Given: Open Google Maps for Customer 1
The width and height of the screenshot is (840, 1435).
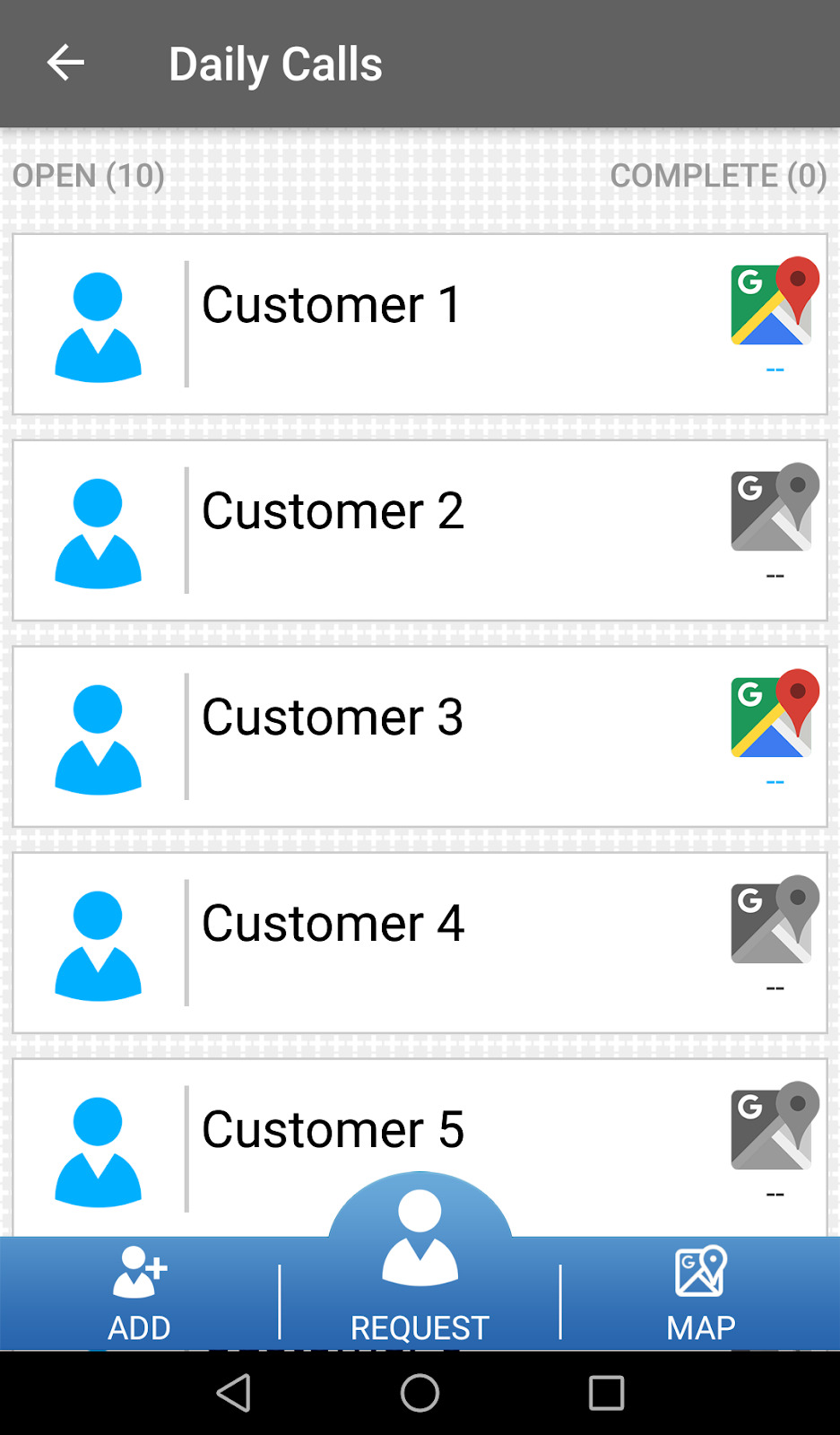Looking at the screenshot, I should [x=774, y=302].
